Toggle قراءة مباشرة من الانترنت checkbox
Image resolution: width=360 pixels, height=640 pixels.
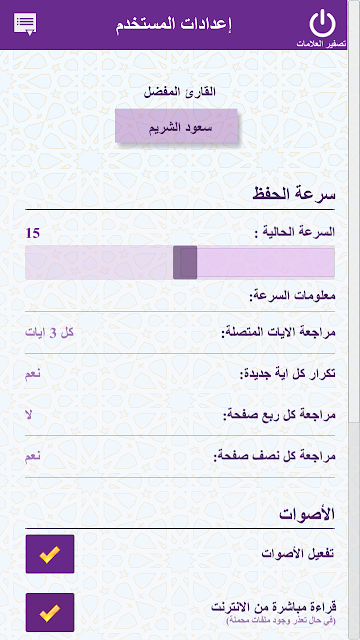coord(50,613)
